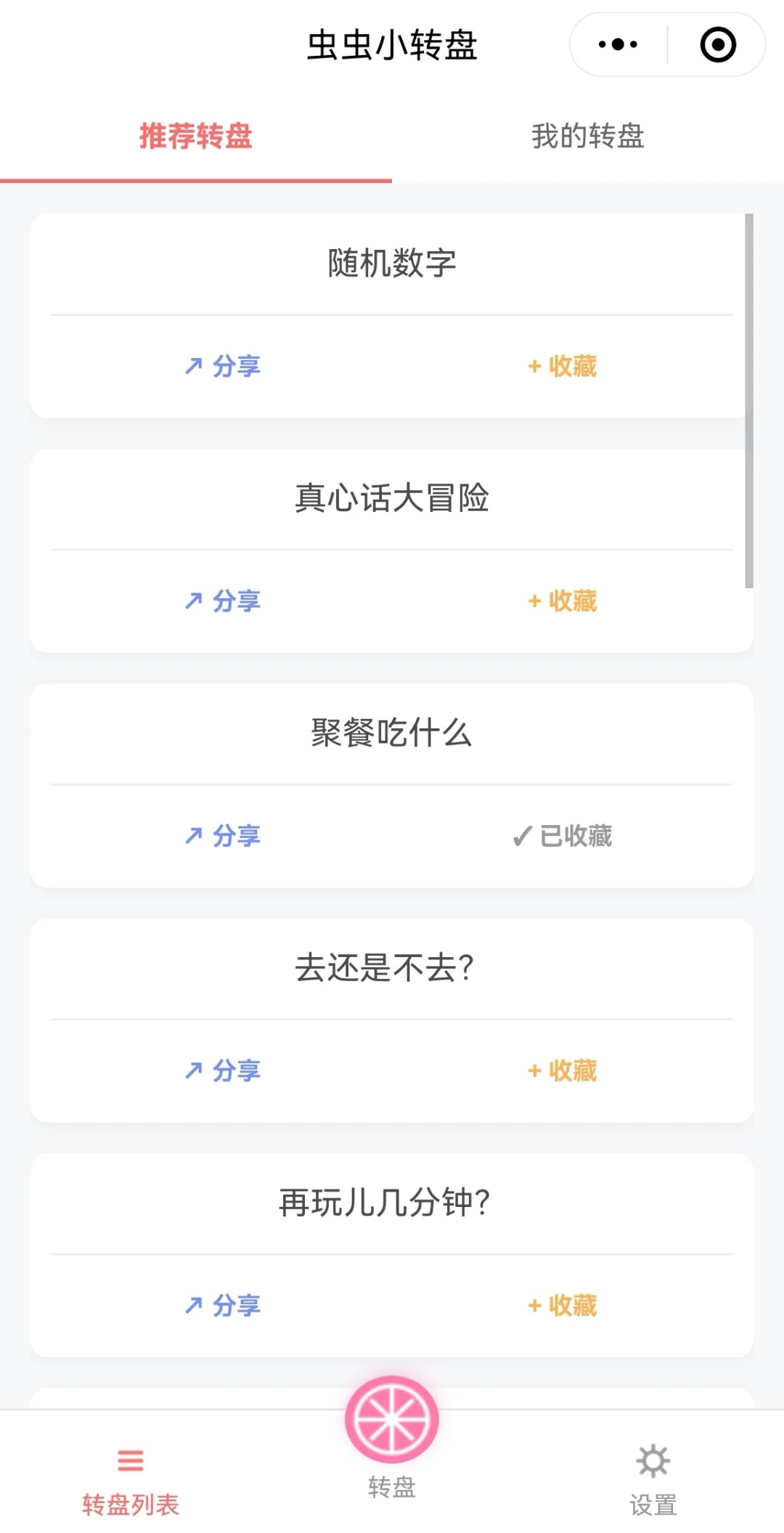Collect the 再玩儿几分钟? wheel
784x1533 pixels.
[563, 1305]
